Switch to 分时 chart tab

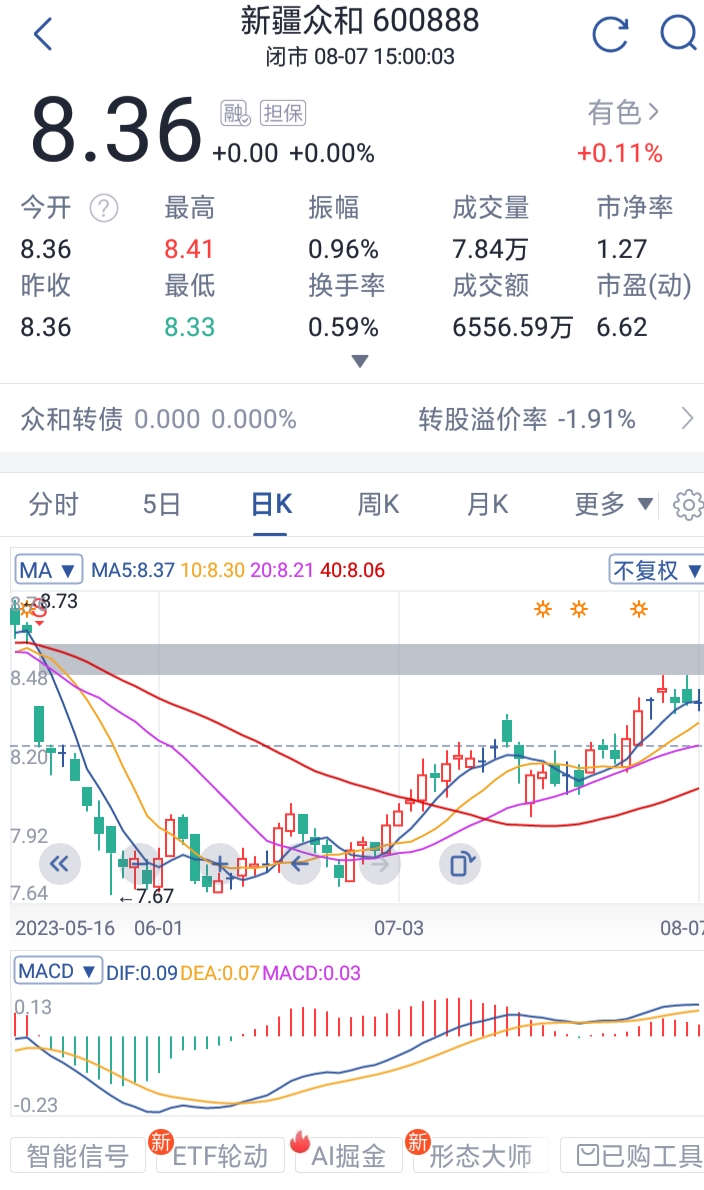pos(53,505)
